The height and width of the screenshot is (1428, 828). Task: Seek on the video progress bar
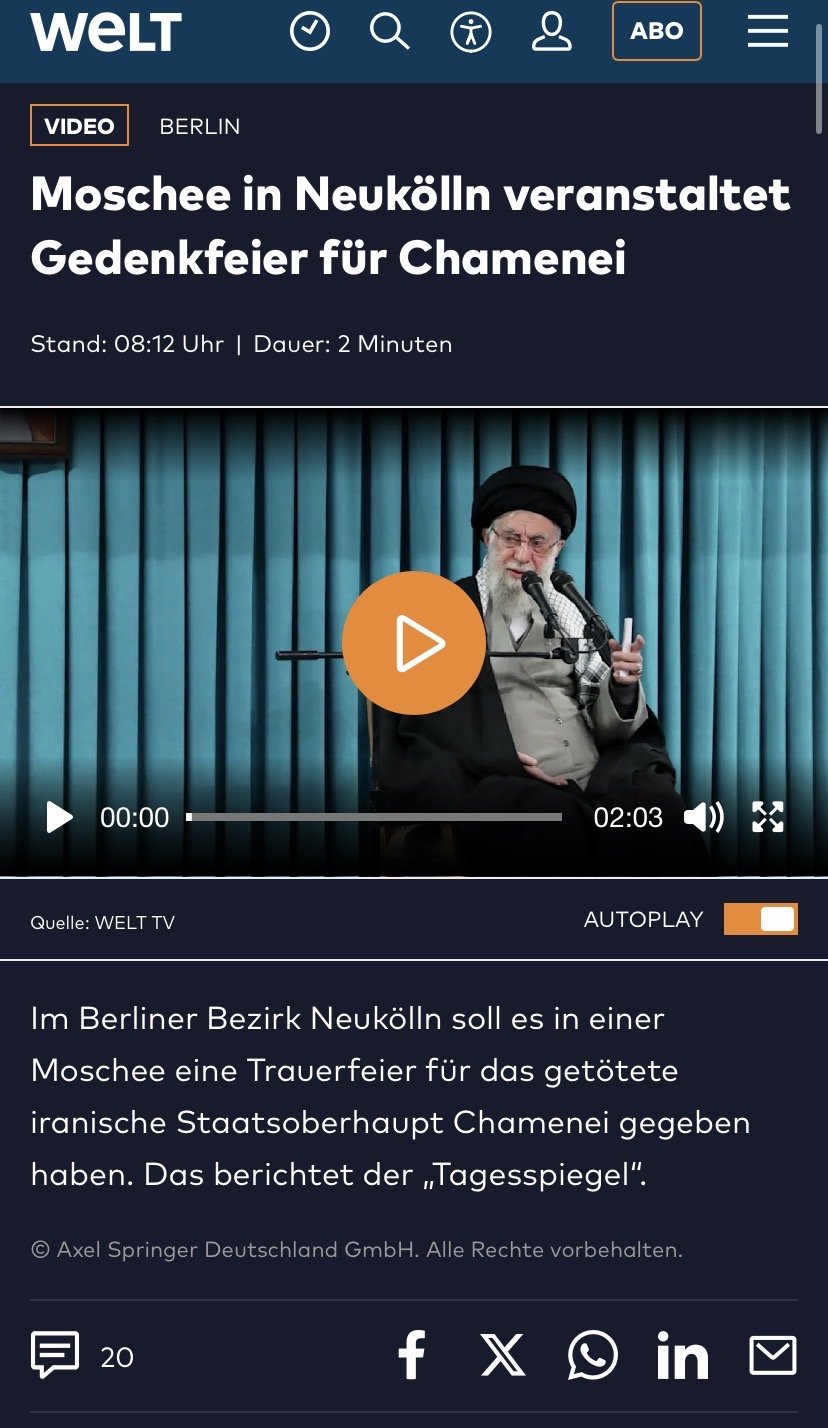tap(375, 817)
